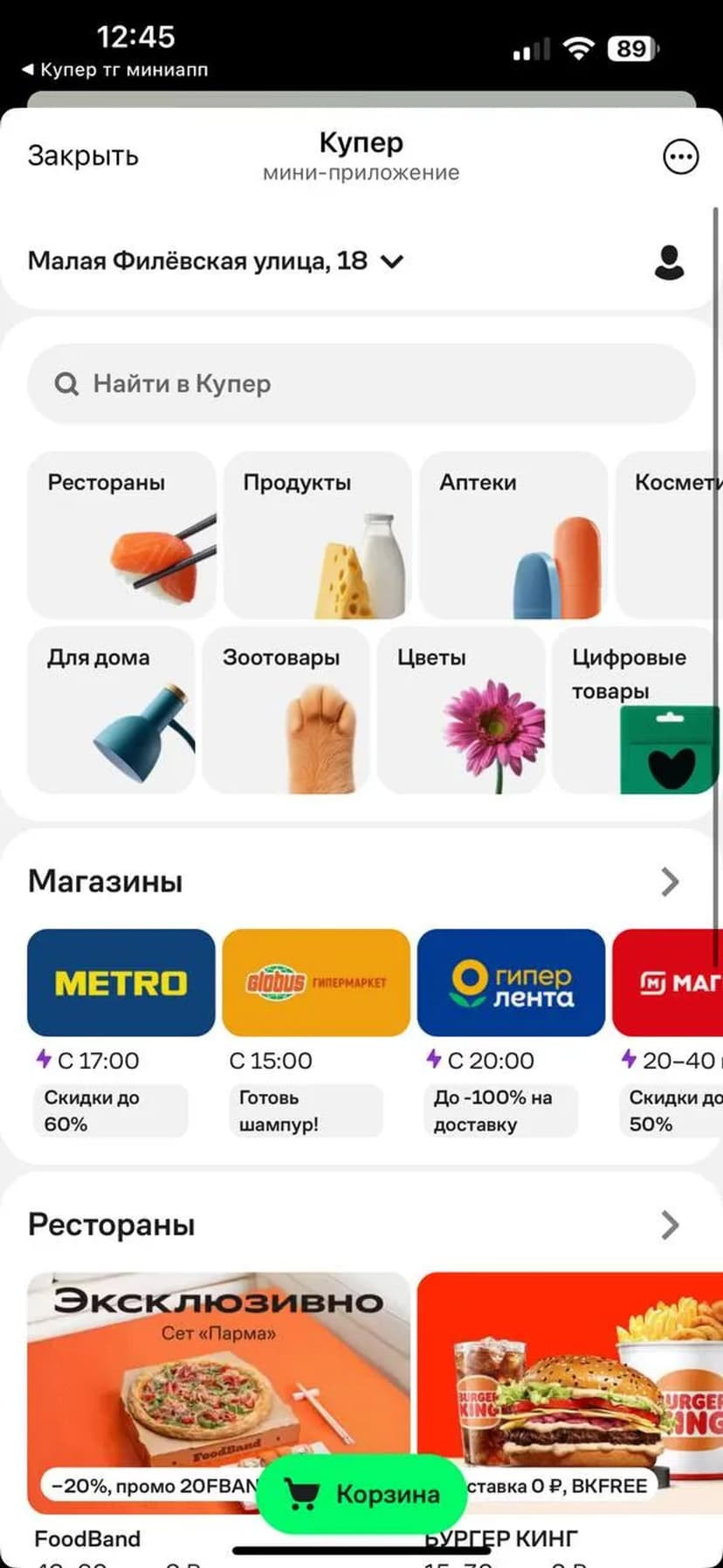The height and width of the screenshot is (1568, 723).
Task: Open the Для дома category
Action: [x=111, y=710]
